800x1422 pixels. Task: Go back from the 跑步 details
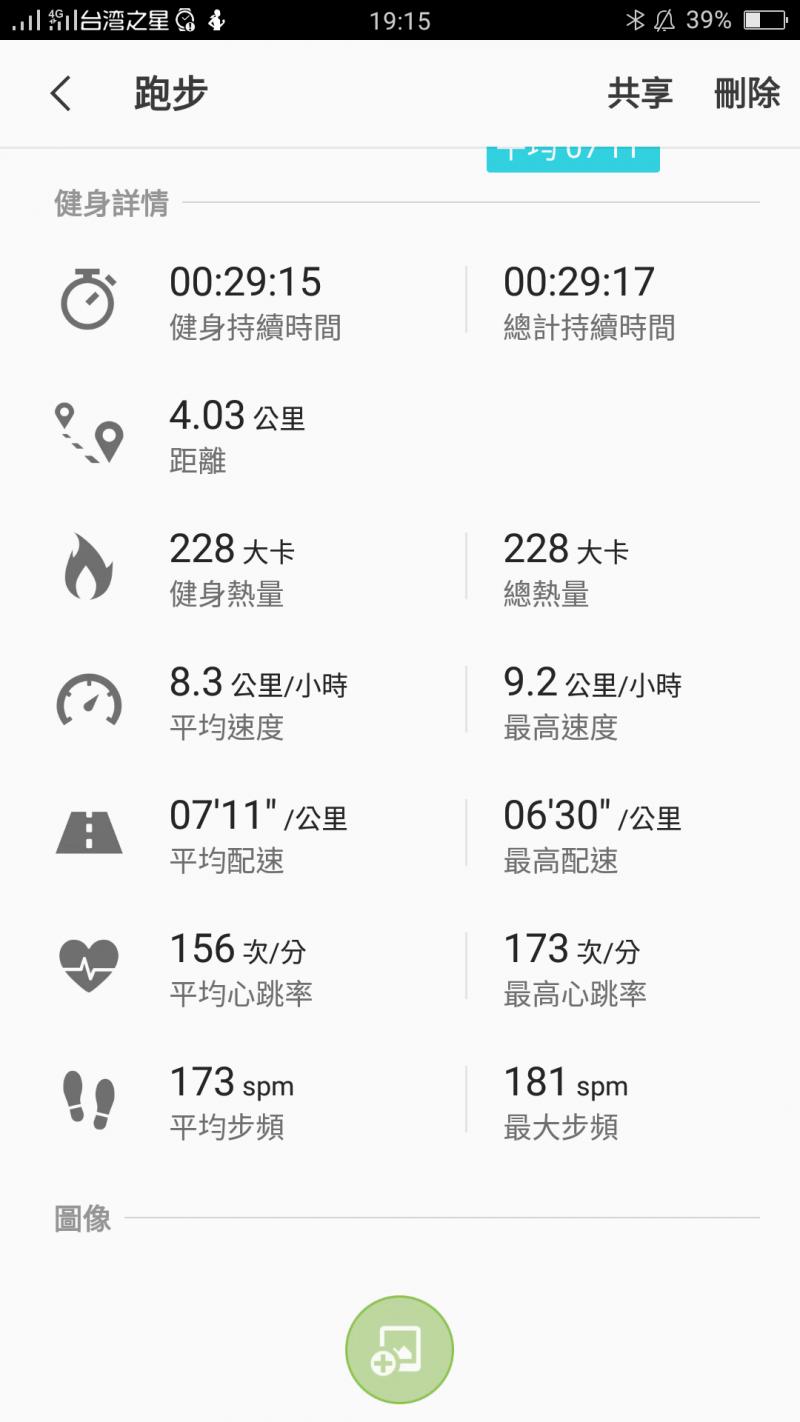[x=61, y=94]
